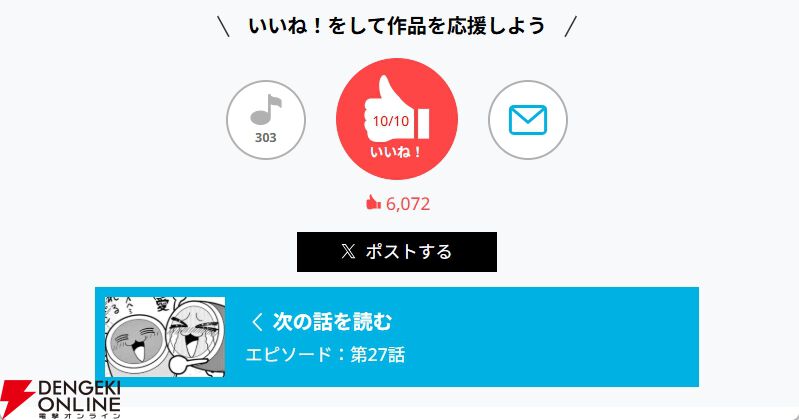
Task: Tap the music note button showing 303
Action: pos(266,120)
